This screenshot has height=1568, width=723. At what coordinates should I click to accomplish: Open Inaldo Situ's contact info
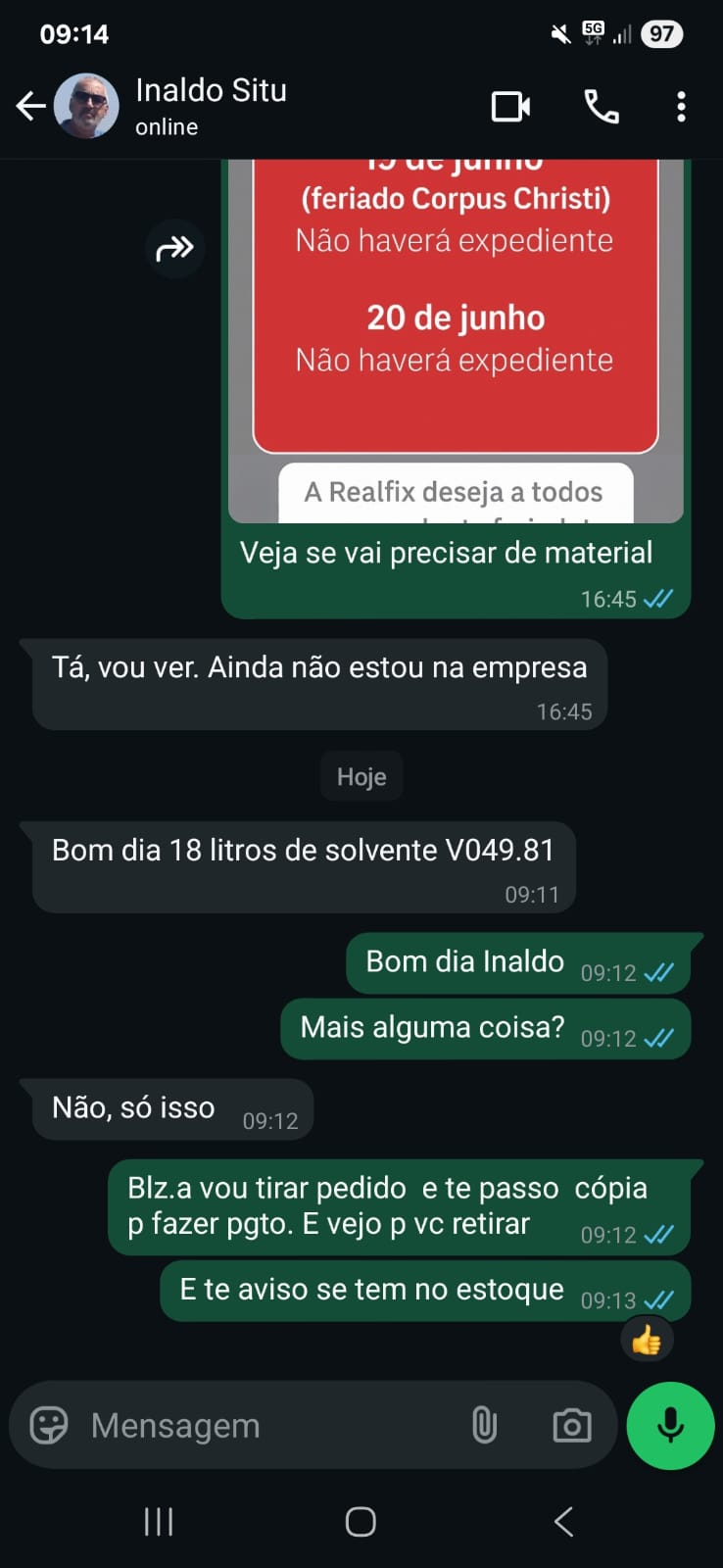(x=211, y=106)
